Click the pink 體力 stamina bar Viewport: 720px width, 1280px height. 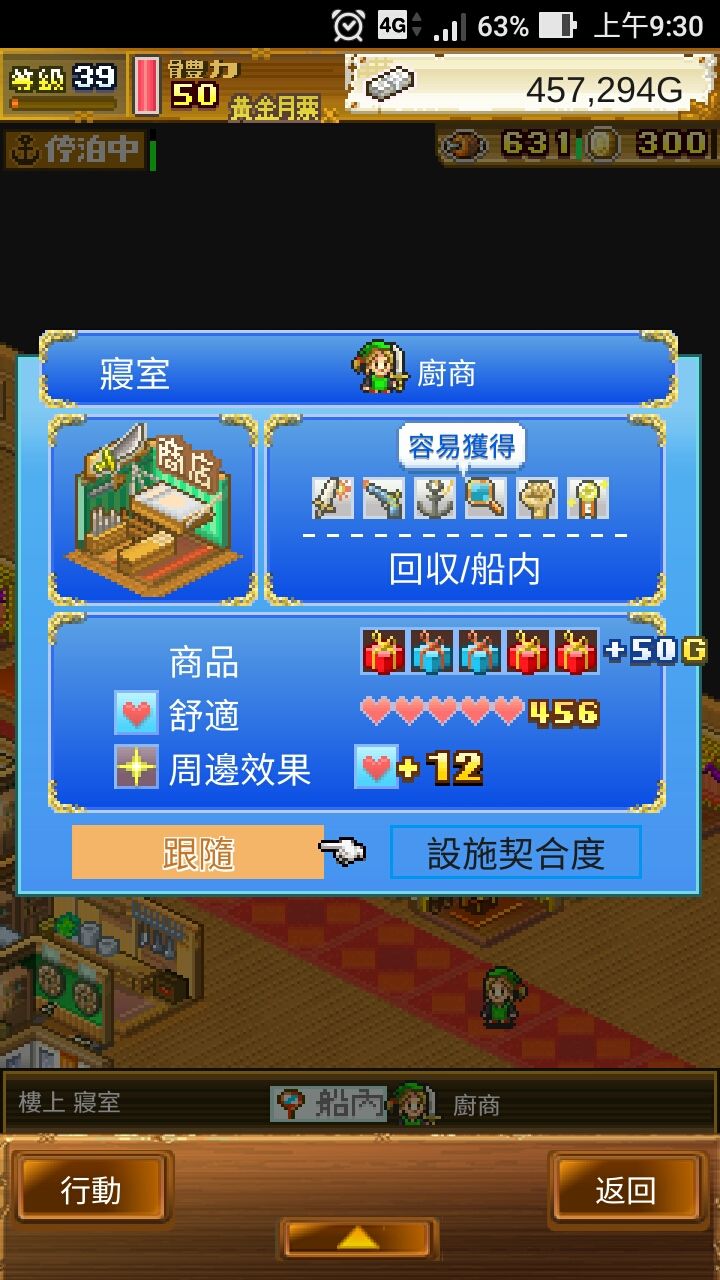point(148,88)
